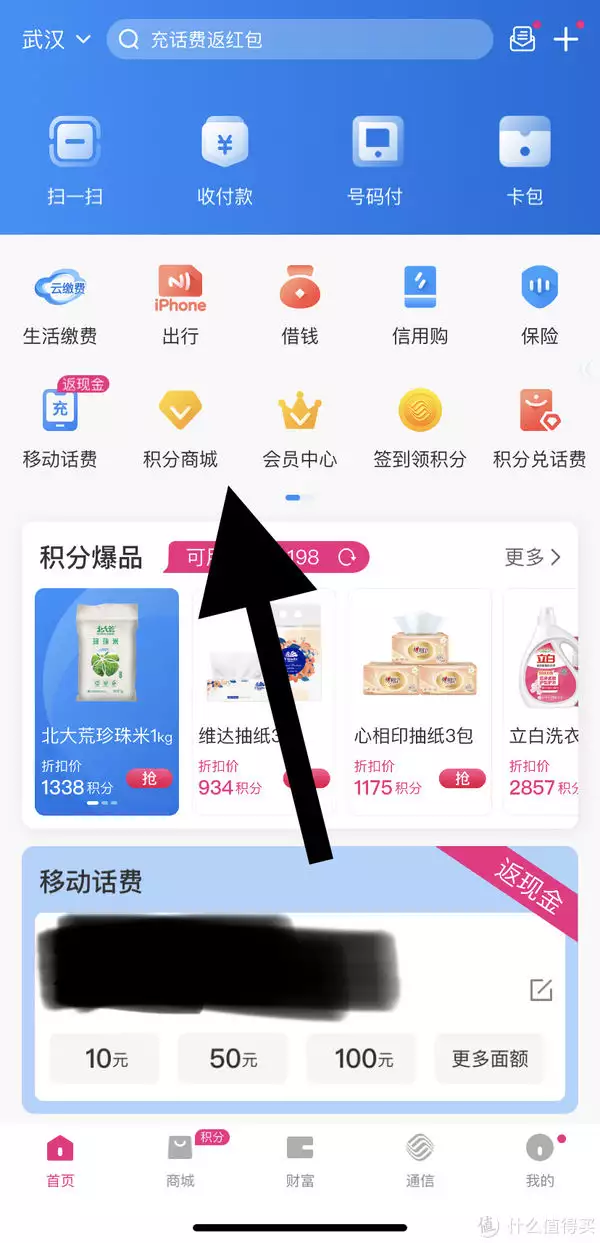Open the messages inbox icon
The height and width of the screenshot is (1243, 600).
[522, 40]
